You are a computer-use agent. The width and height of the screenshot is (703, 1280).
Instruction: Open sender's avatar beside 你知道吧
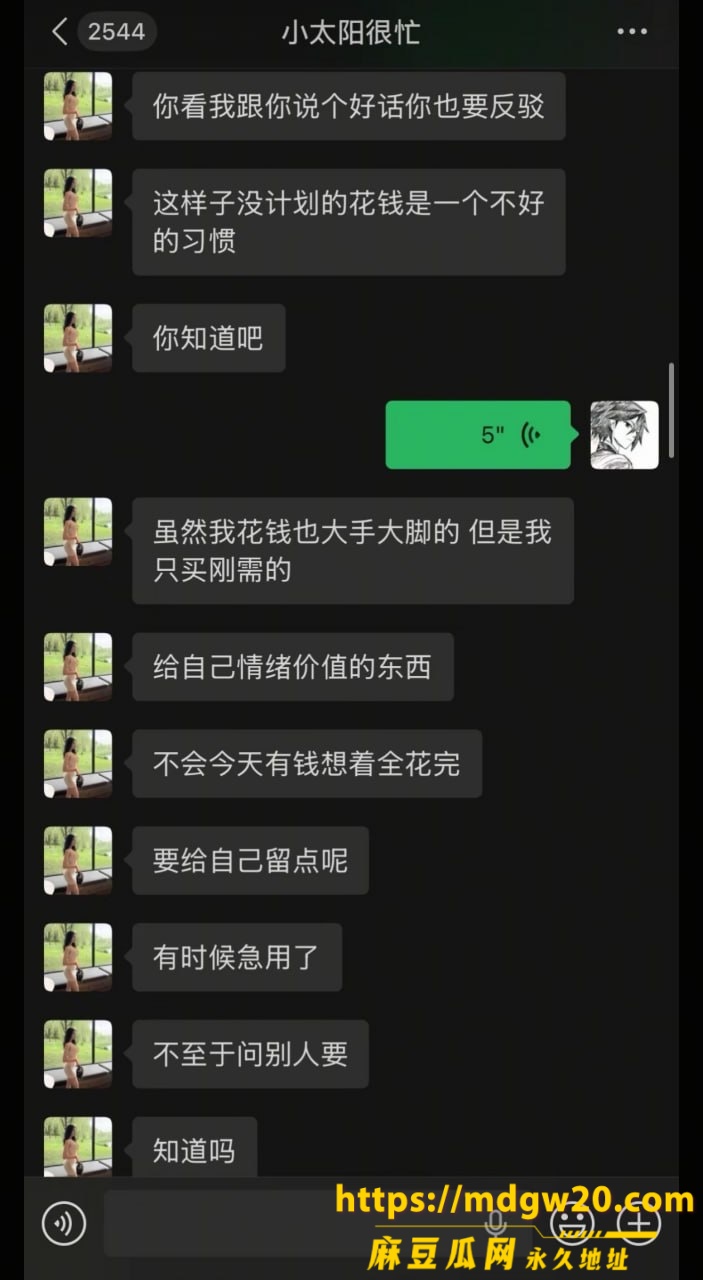coord(78,338)
